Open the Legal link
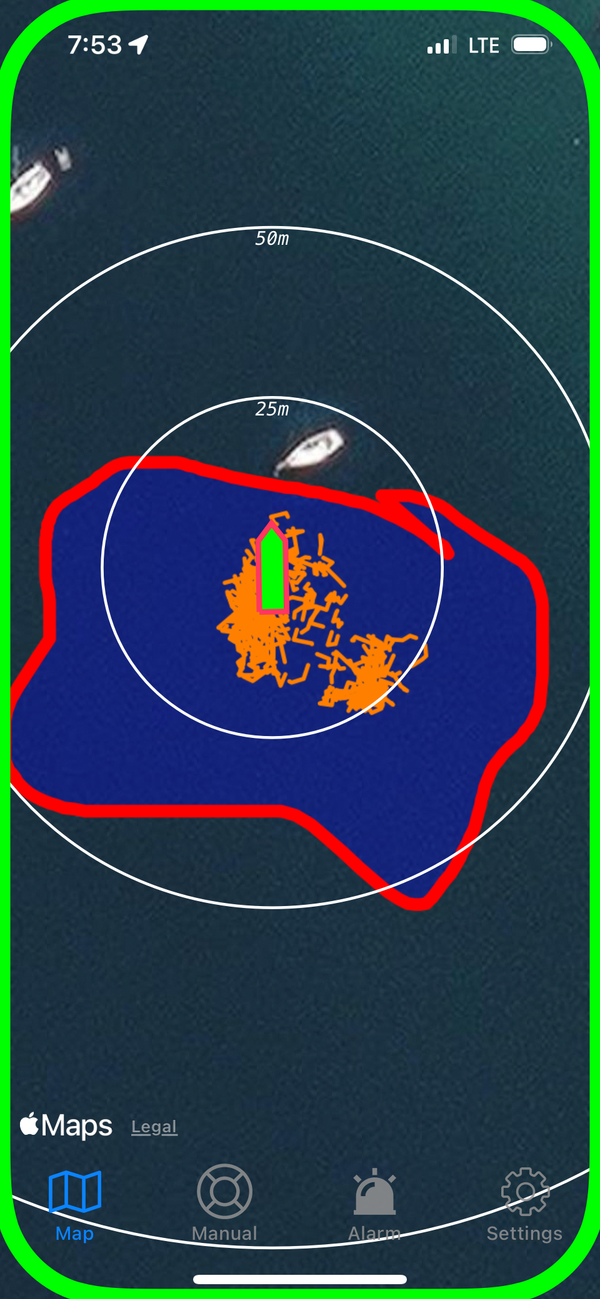Viewport: 600px width, 1299px height. [x=154, y=1127]
